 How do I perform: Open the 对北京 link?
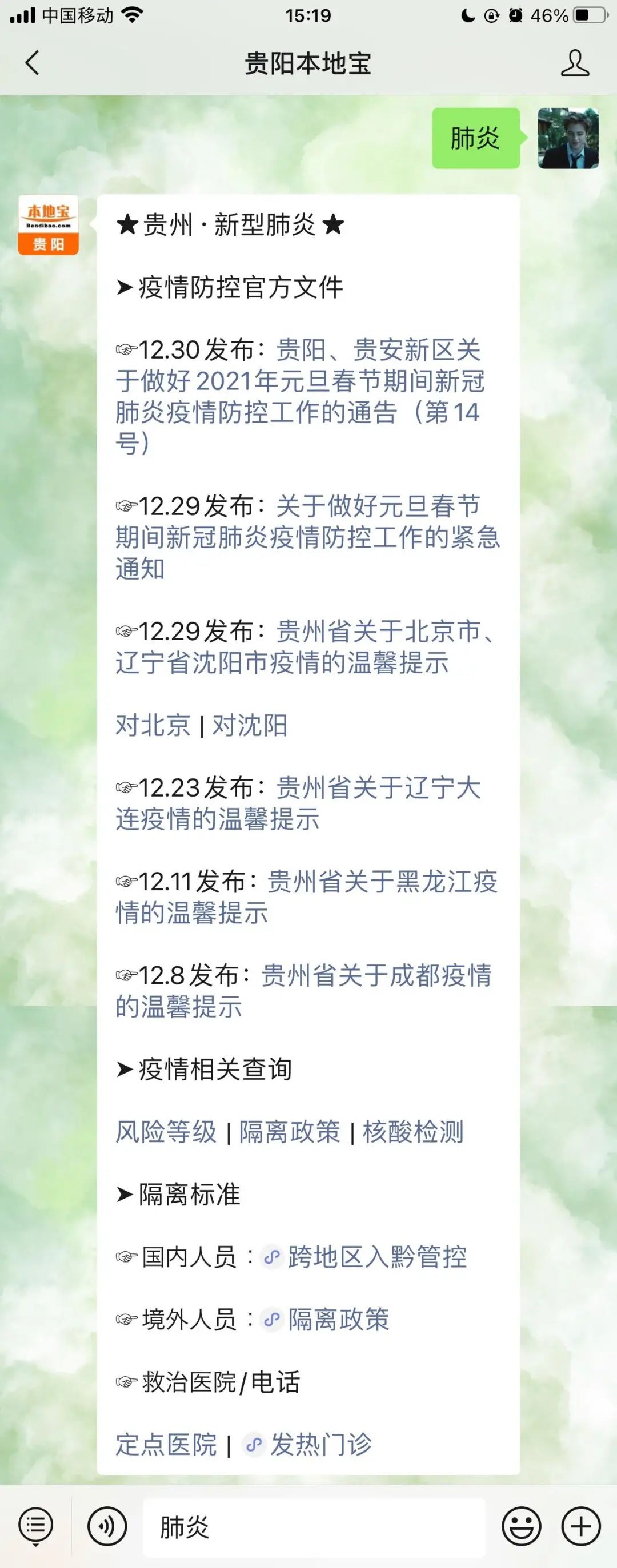[153, 725]
